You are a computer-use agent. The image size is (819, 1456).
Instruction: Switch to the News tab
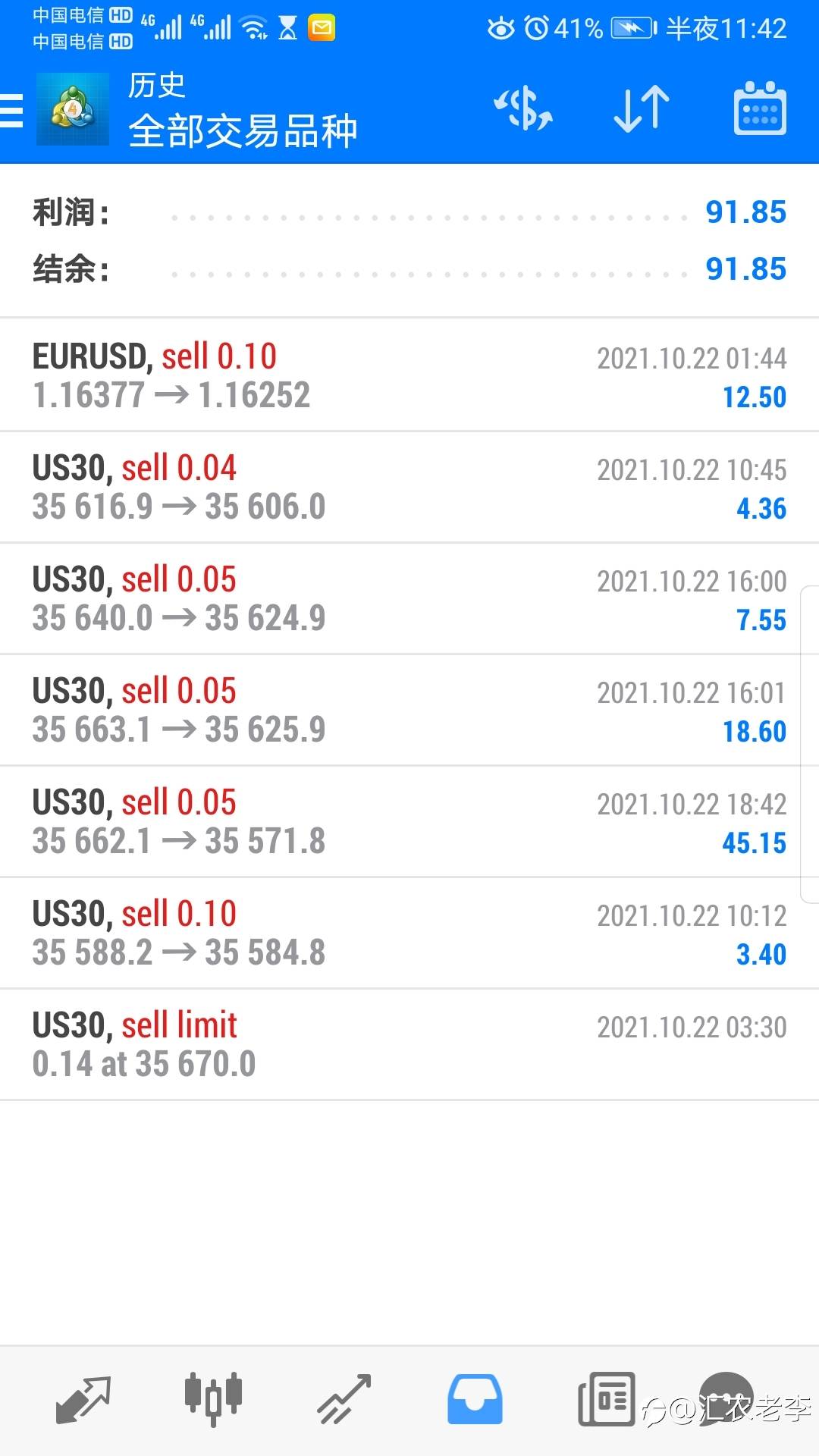point(606,1399)
